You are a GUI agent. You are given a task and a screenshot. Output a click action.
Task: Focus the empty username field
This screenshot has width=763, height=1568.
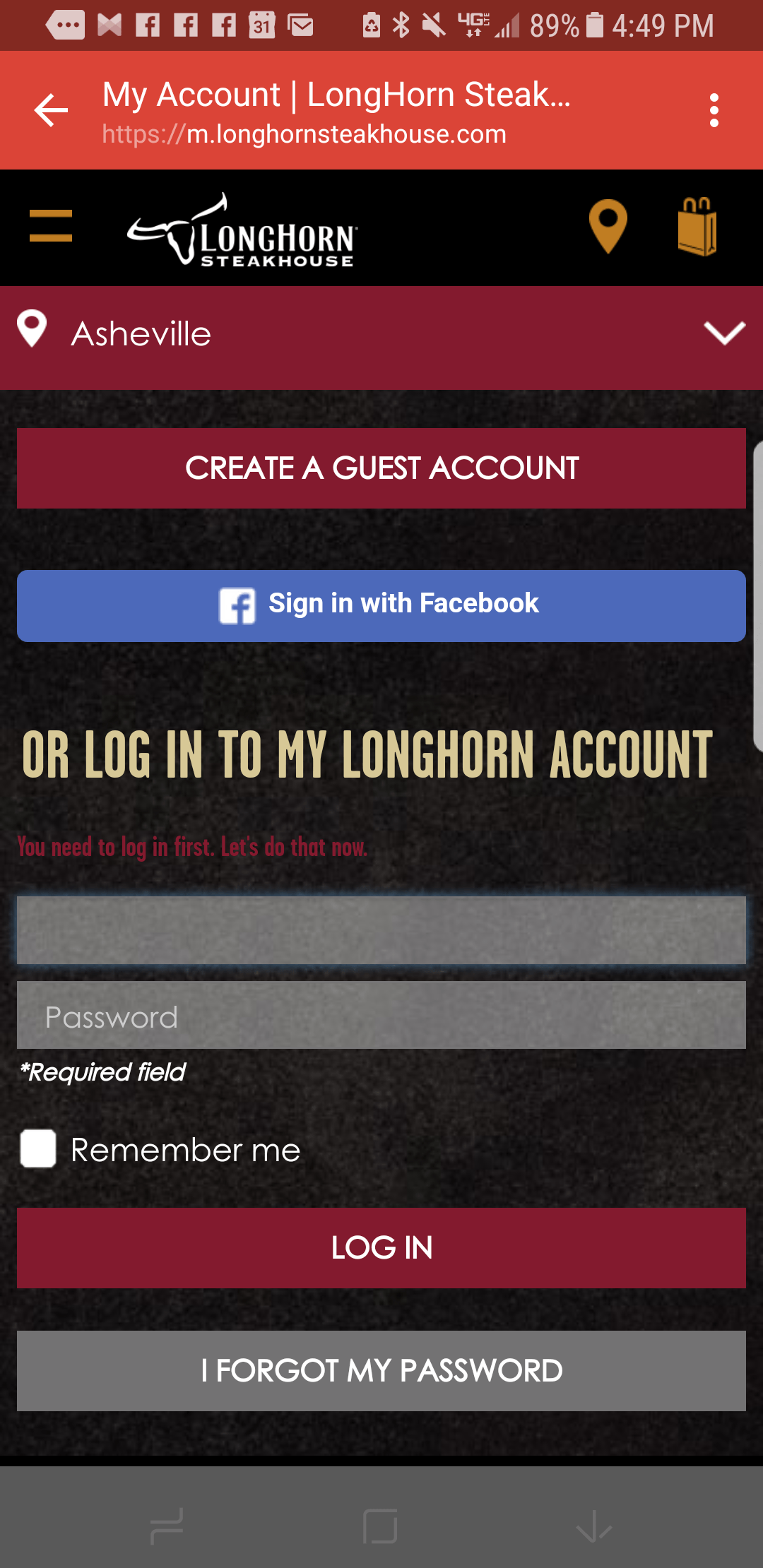(381, 930)
